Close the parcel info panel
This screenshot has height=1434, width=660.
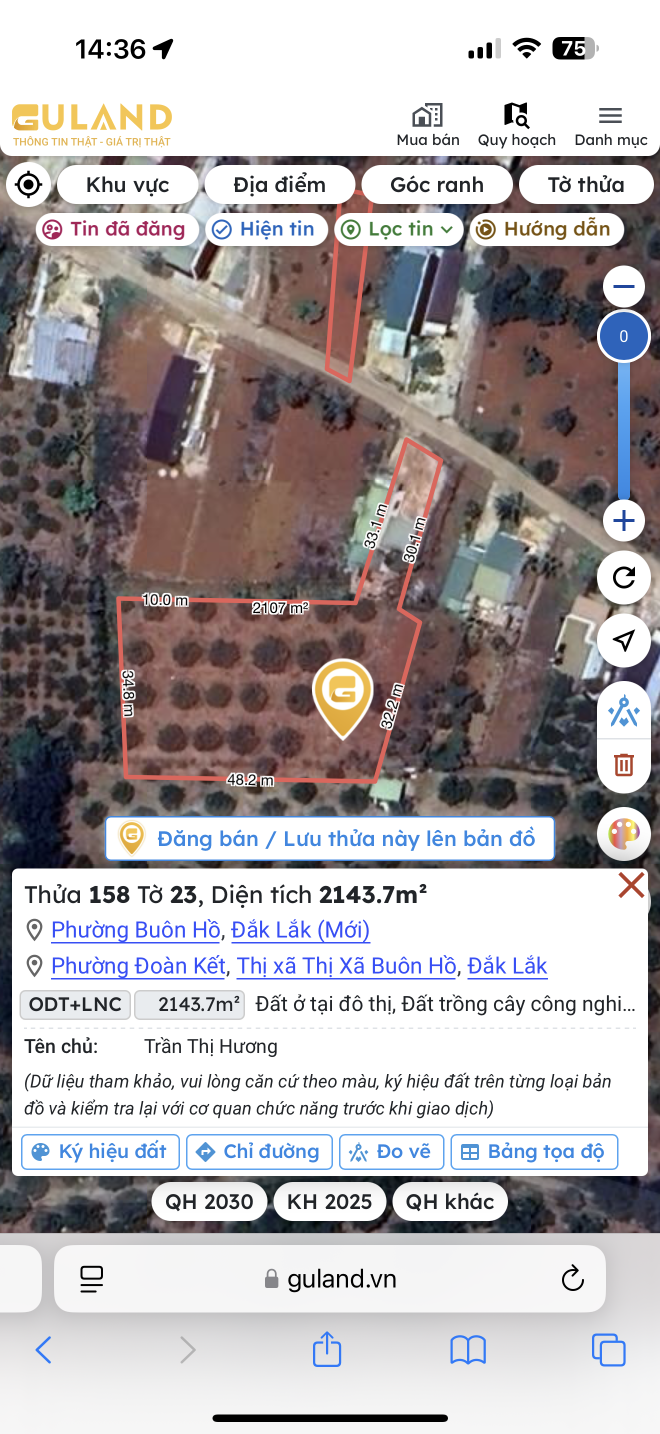[x=631, y=885]
